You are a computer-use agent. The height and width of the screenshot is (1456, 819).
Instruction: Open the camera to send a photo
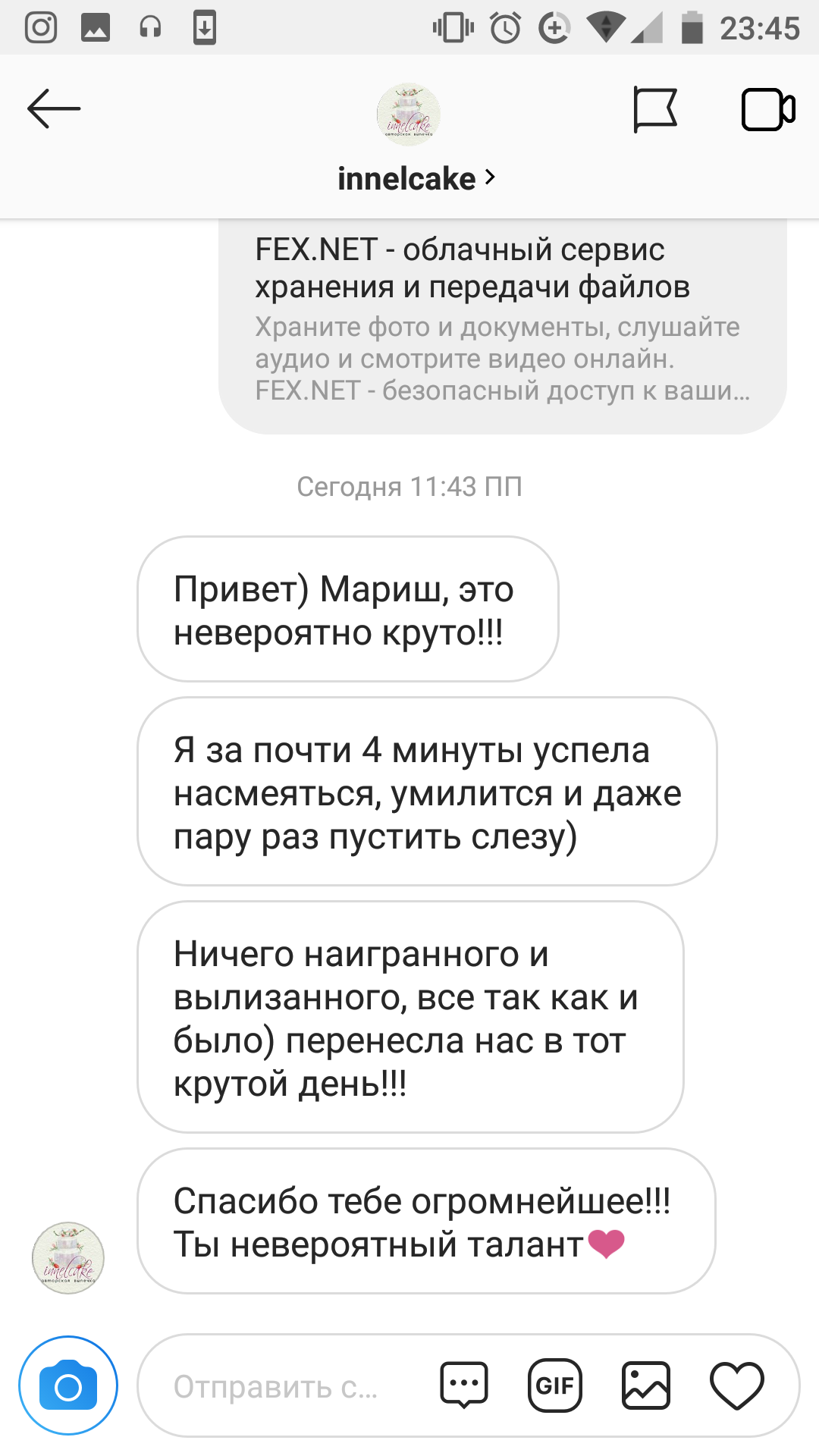pyautogui.click(x=68, y=1385)
